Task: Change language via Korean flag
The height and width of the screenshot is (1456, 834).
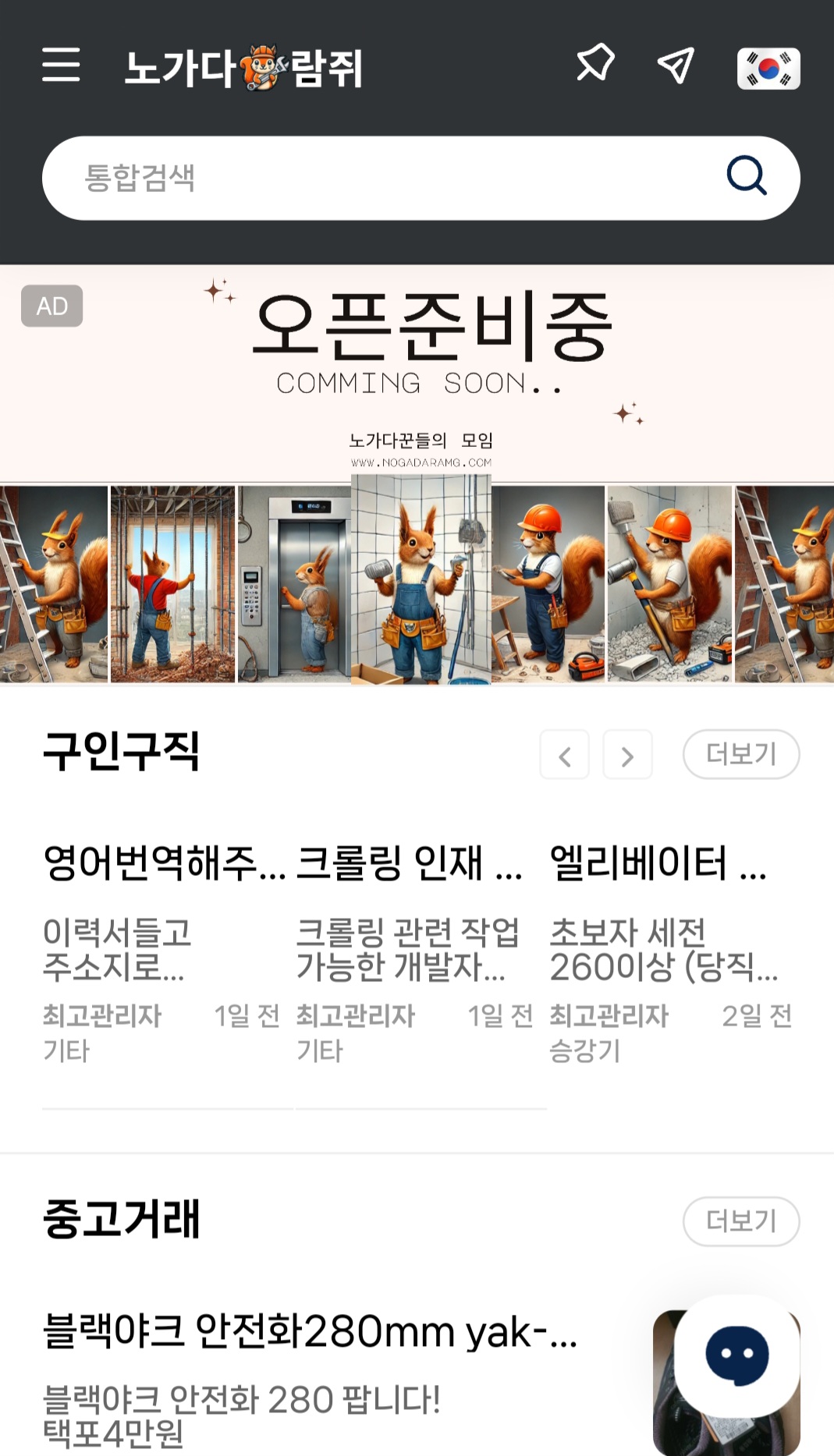Action: [x=768, y=69]
